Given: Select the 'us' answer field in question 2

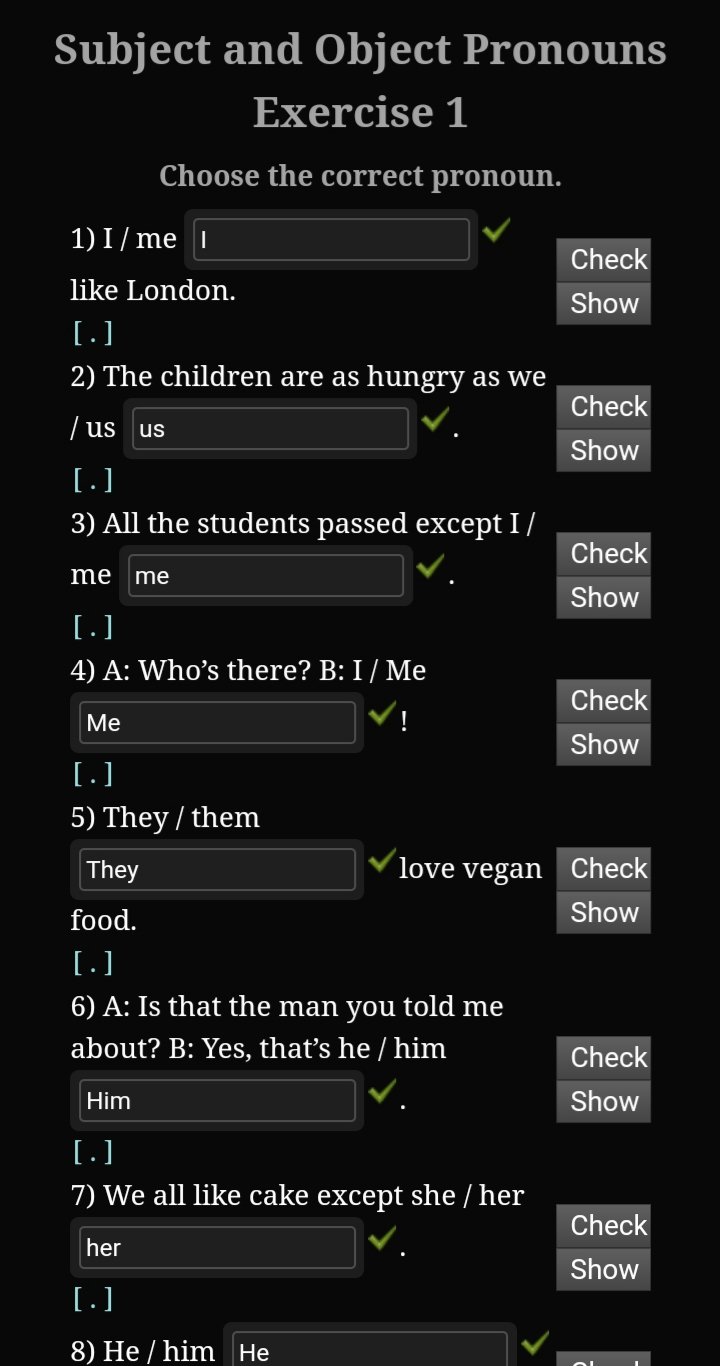Looking at the screenshot, I should (270, 429).
